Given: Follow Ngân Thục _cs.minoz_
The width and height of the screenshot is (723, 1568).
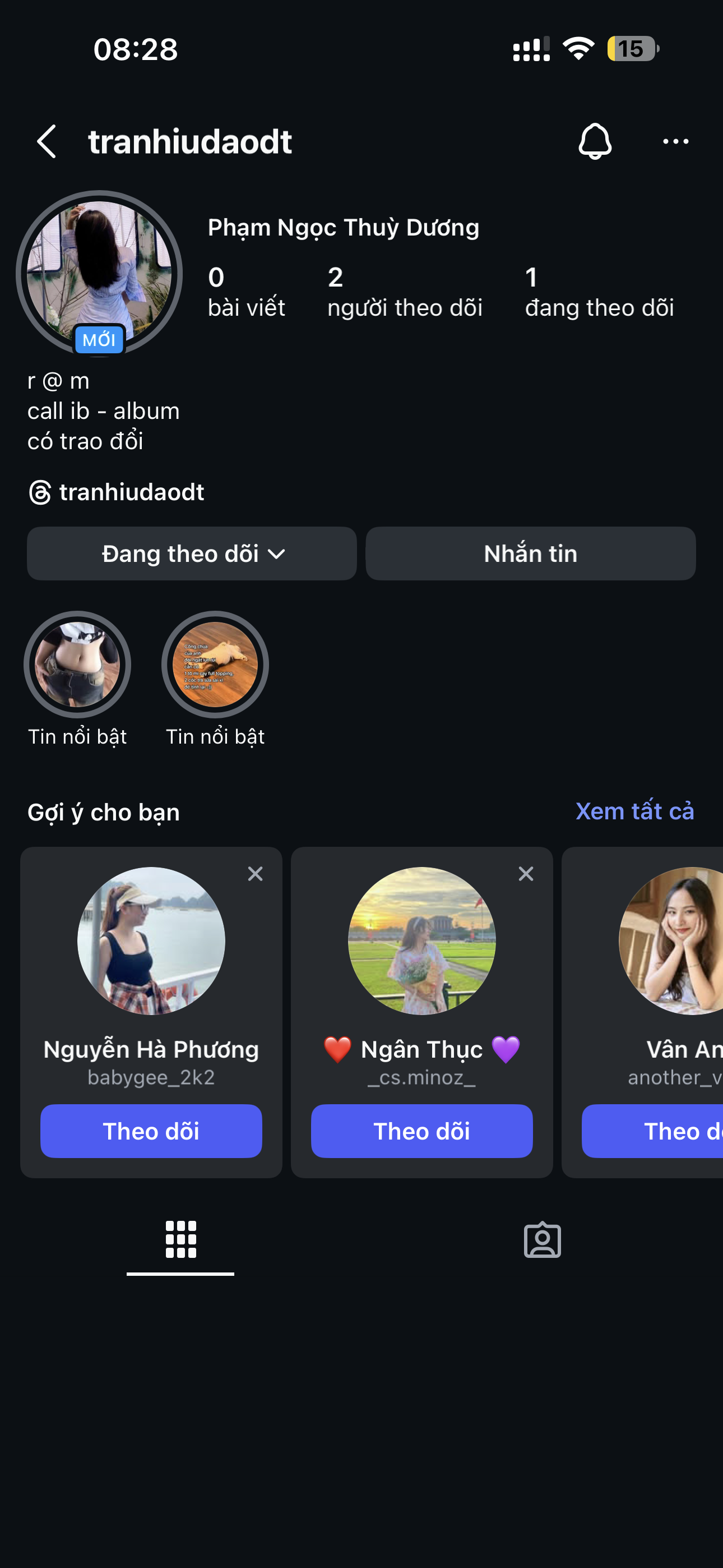Looking at the screenshot, I should 421,1131.
